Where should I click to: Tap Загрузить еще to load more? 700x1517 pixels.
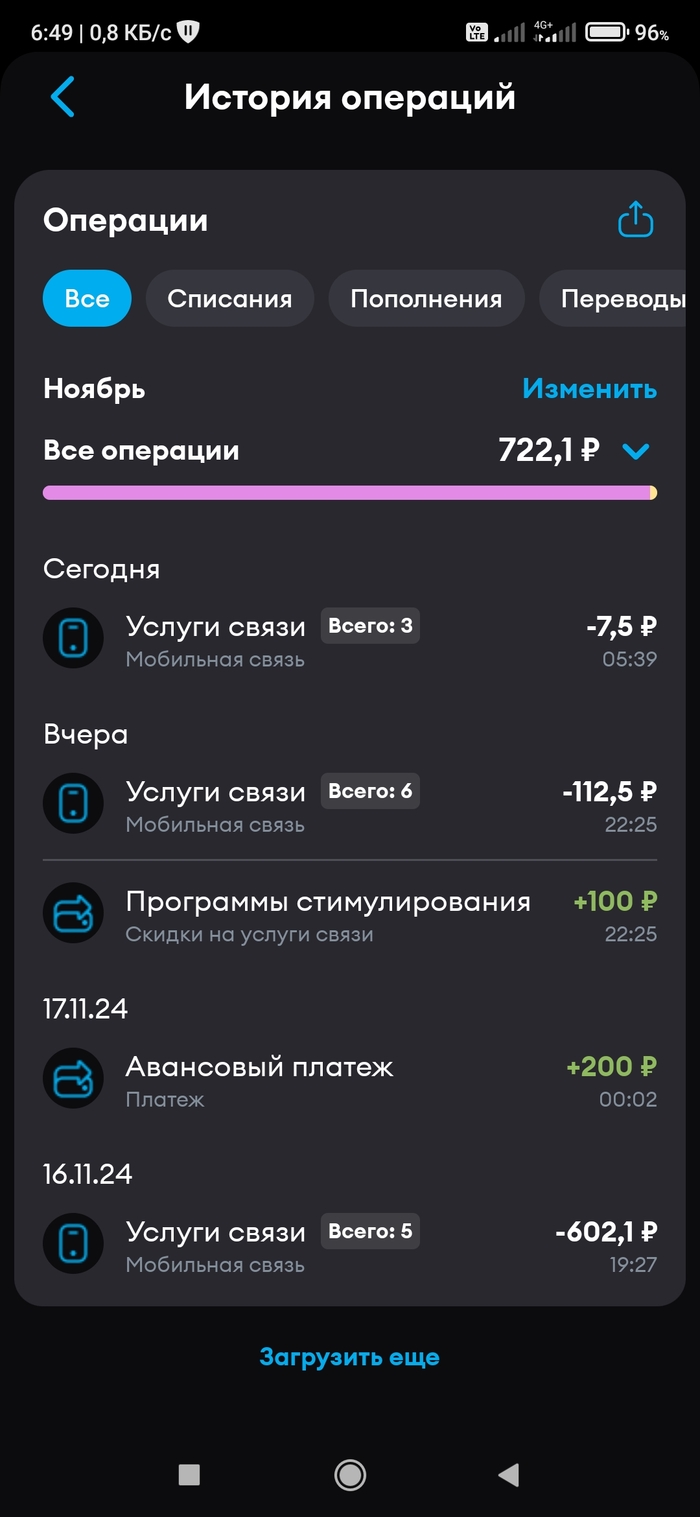[x=350, y=1357]
